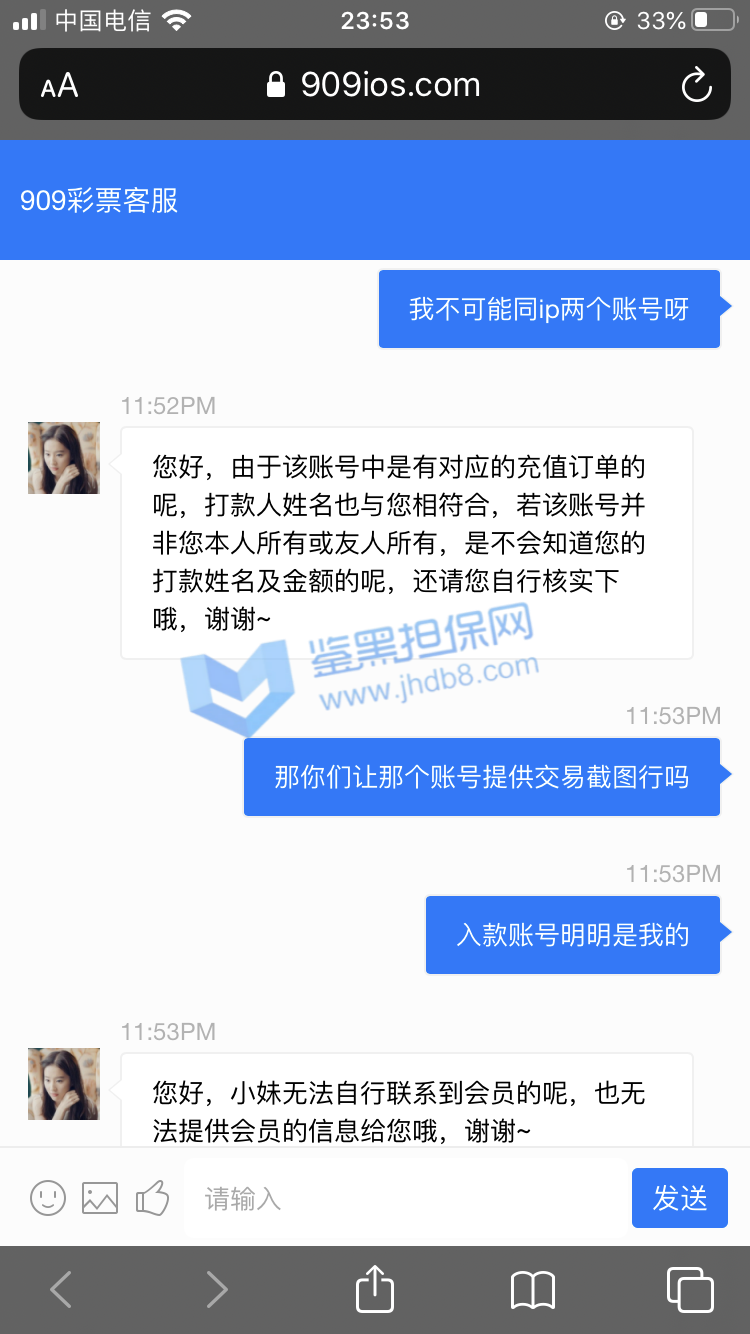The height and width of the screenshot is (1334, 750).
Task: Send a thumbs-up with the like icon
Action: point(152,1197)
